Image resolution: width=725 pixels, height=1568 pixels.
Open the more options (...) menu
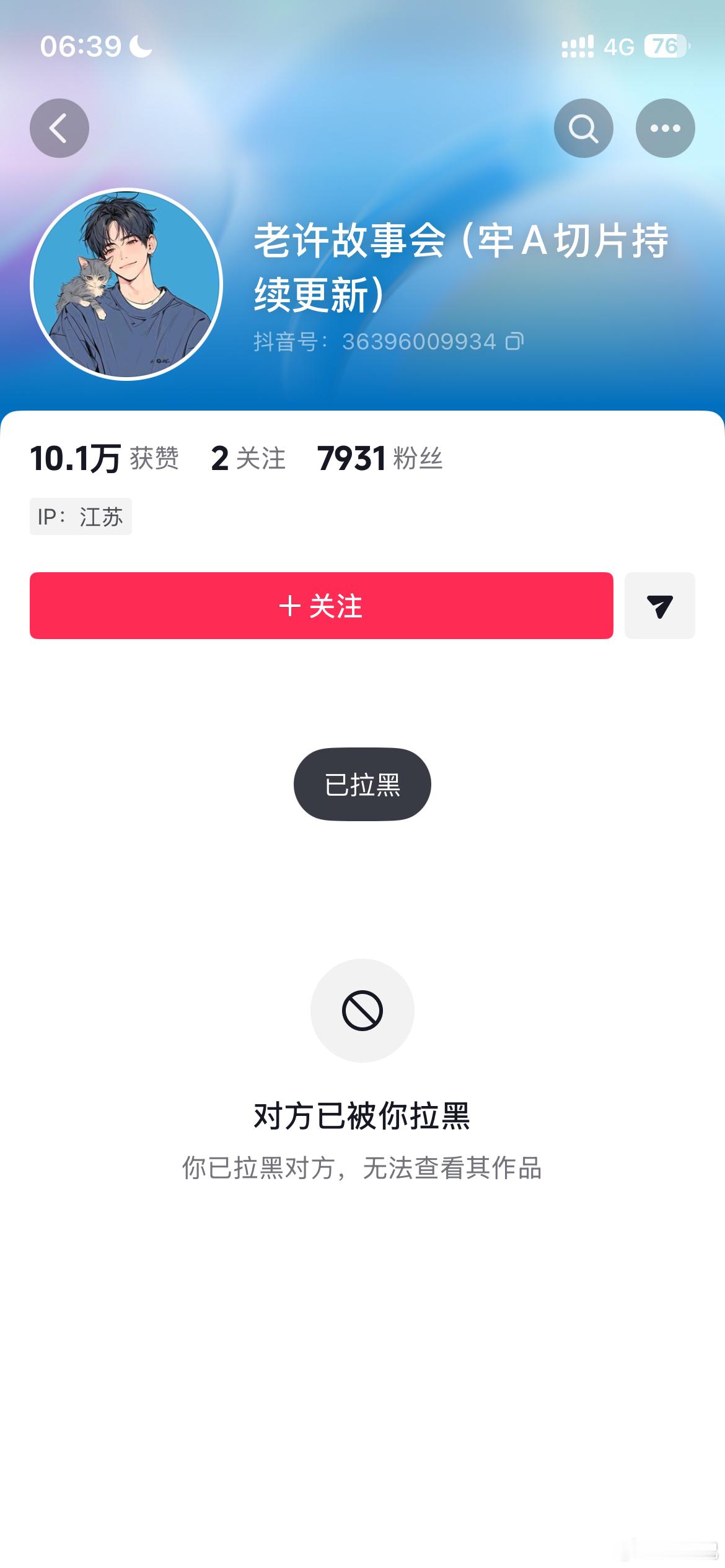pyautogui.click(x=664, y=128)
